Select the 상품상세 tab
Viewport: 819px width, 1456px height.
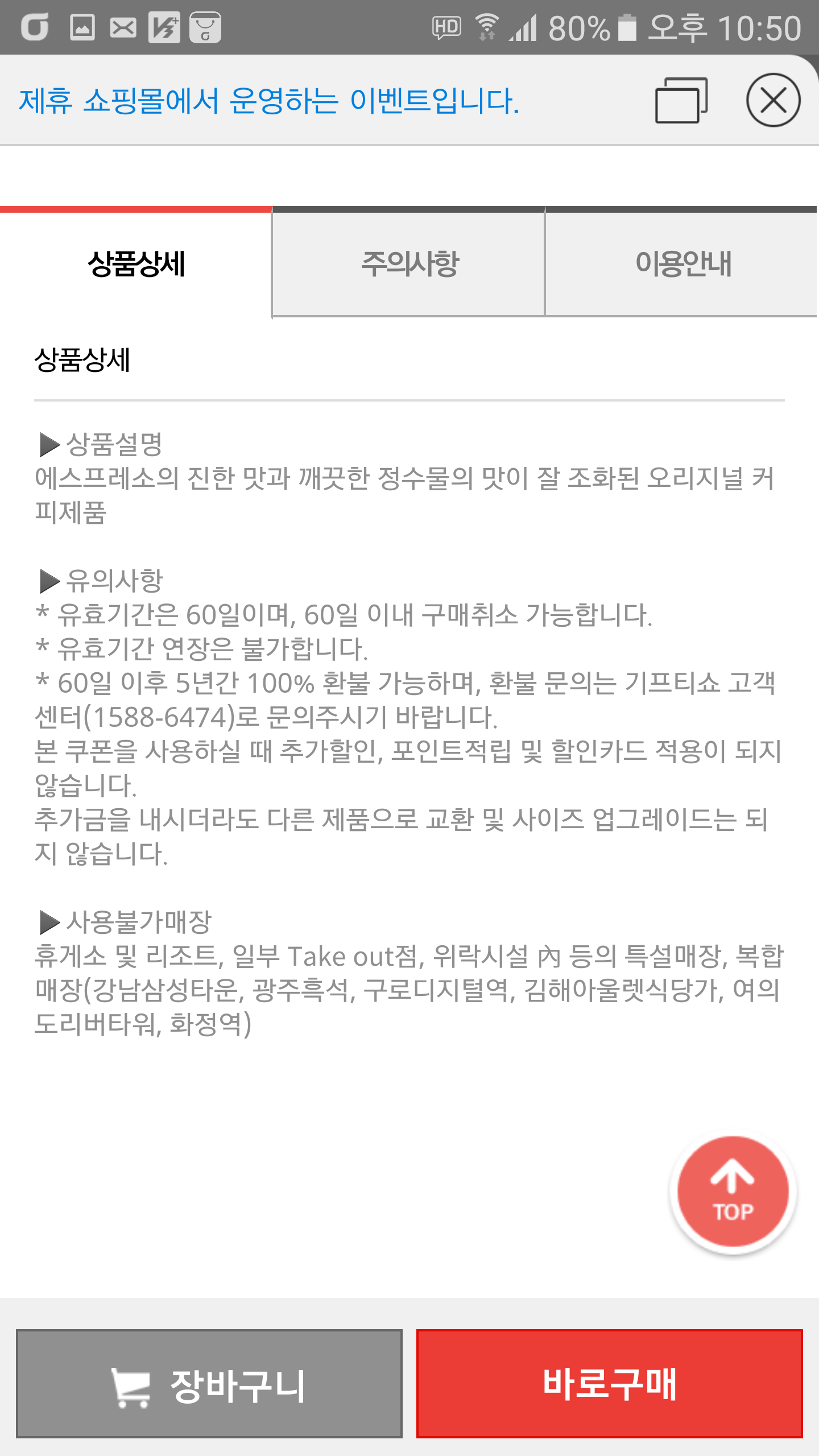[136, 264]
